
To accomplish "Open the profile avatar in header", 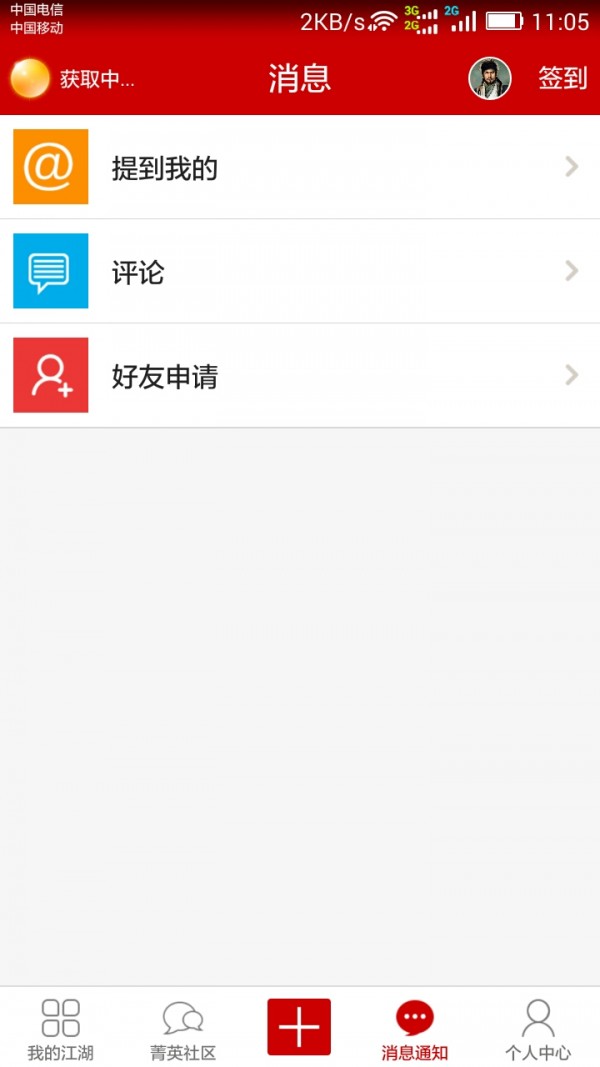I will coord(490,78).
